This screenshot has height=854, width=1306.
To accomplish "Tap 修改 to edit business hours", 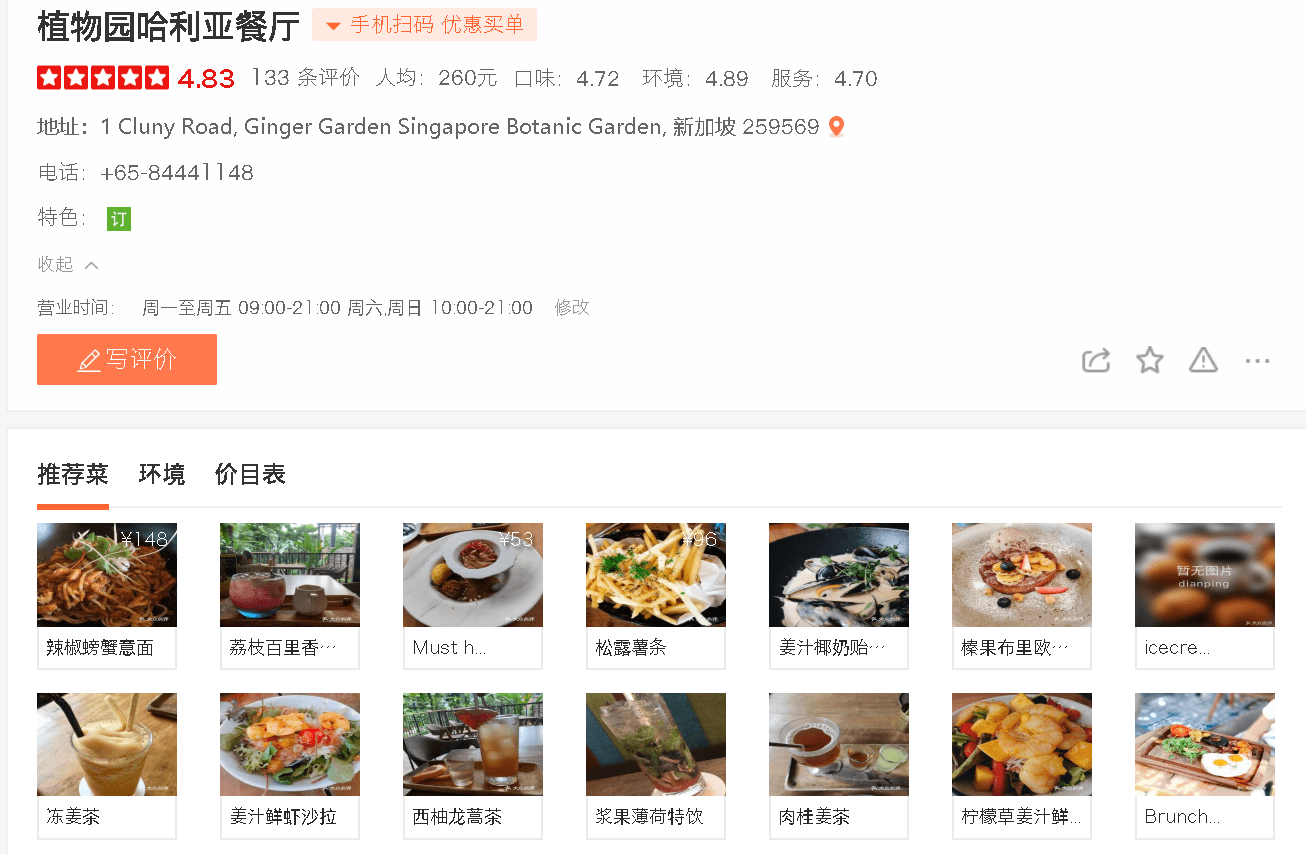I will coord(572,308).
